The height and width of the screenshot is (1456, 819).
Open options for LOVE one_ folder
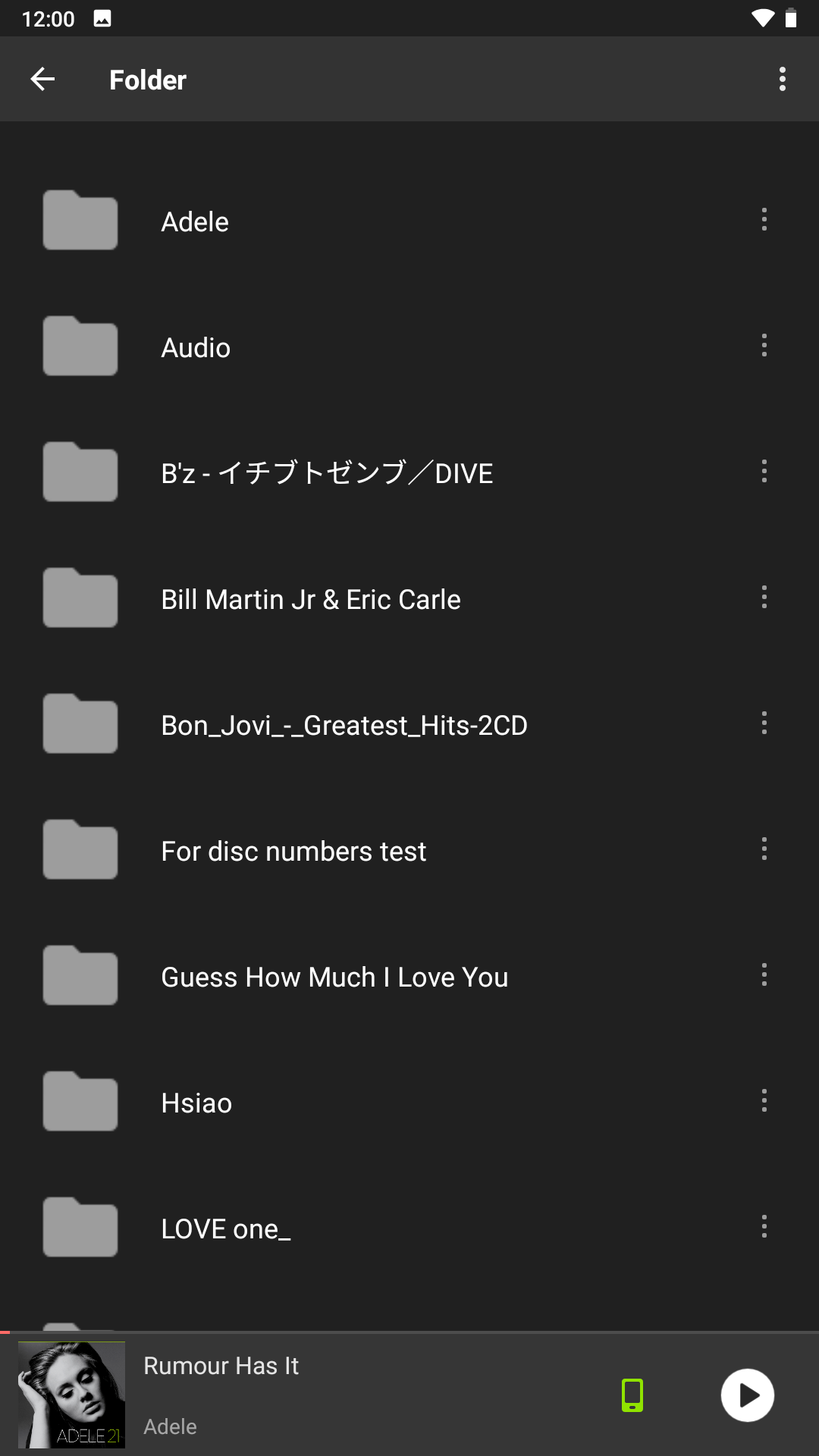(764, 1227)
